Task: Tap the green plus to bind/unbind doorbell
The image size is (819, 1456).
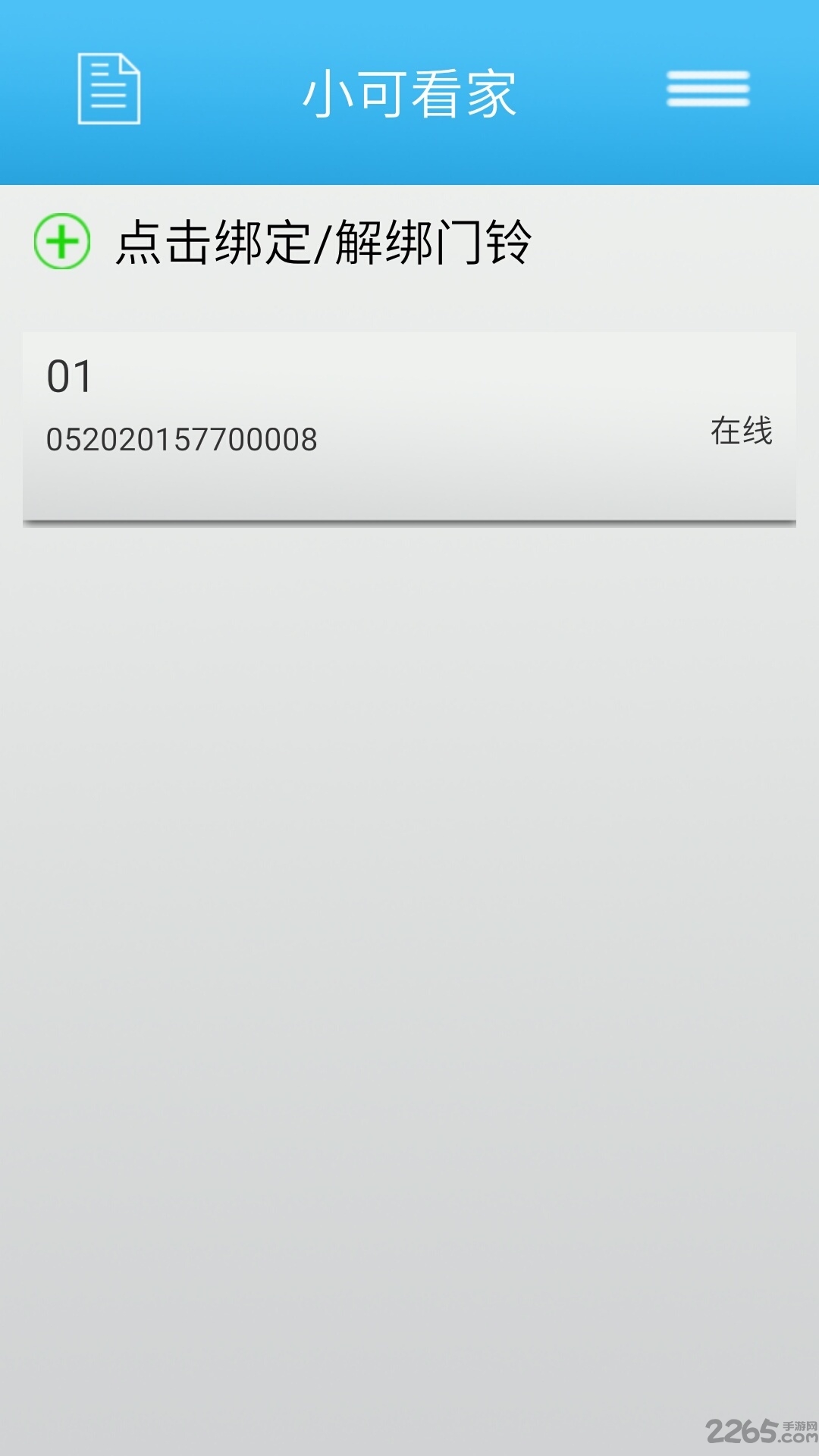Action: click(62, 242)
